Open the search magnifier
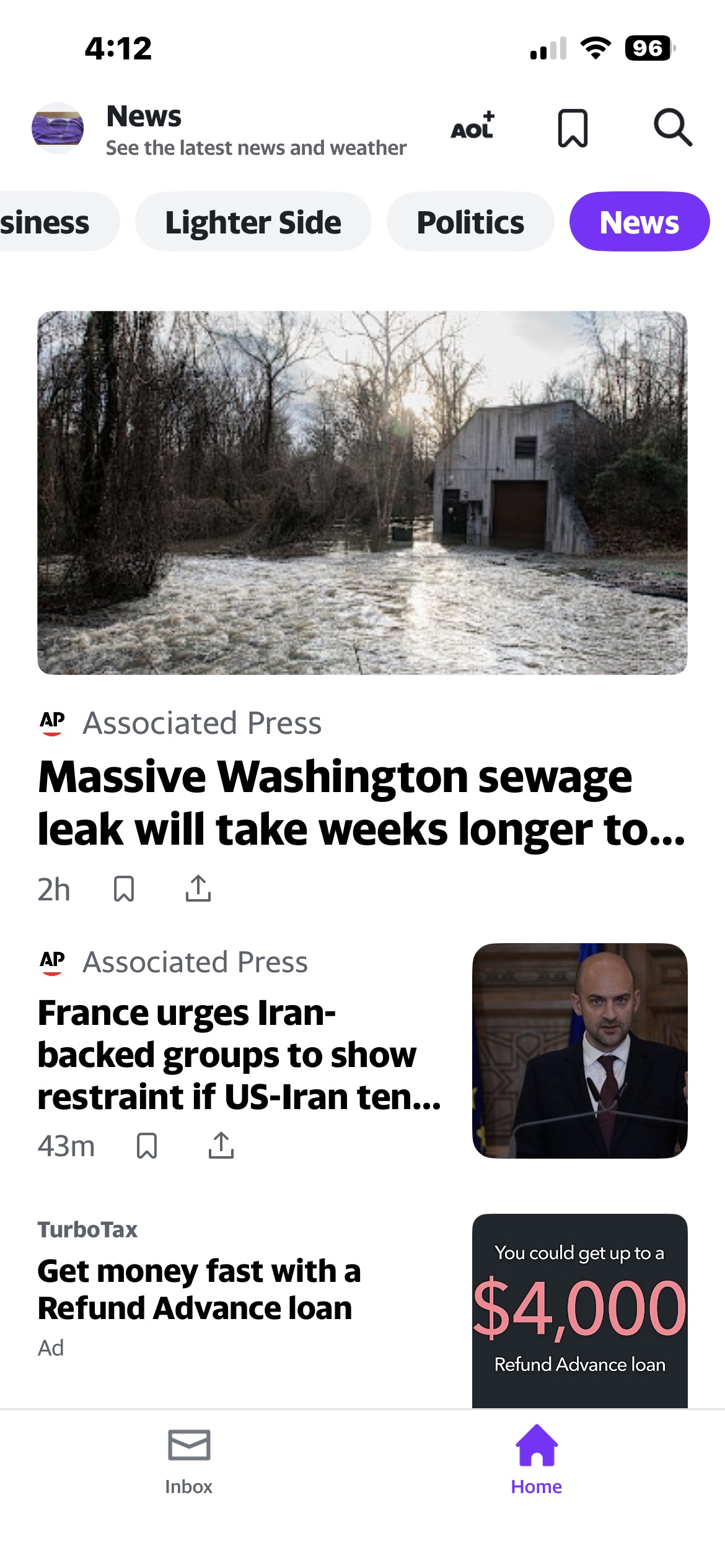This screenshot has height=1568, width=725. pos(672,128)
